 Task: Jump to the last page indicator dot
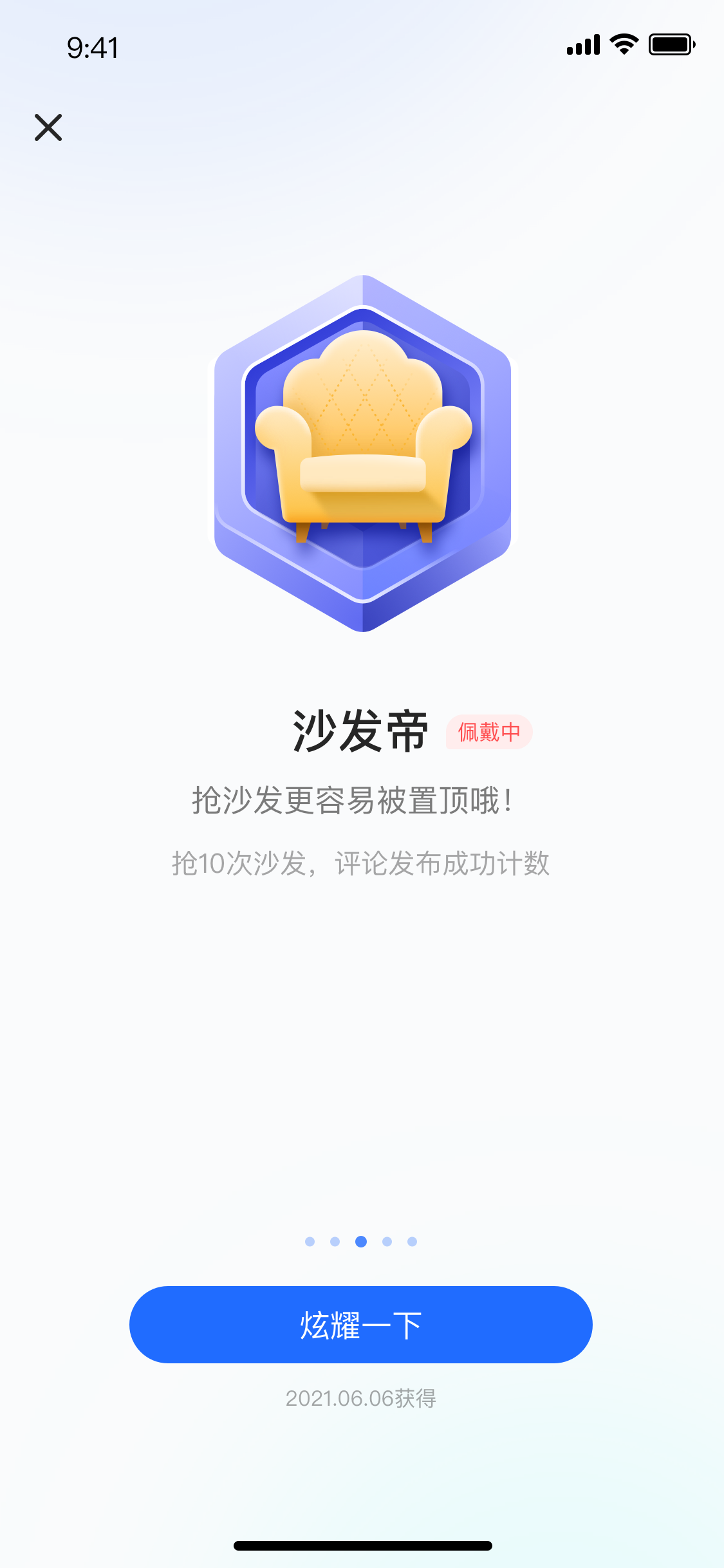click(x=412, y=1242)
